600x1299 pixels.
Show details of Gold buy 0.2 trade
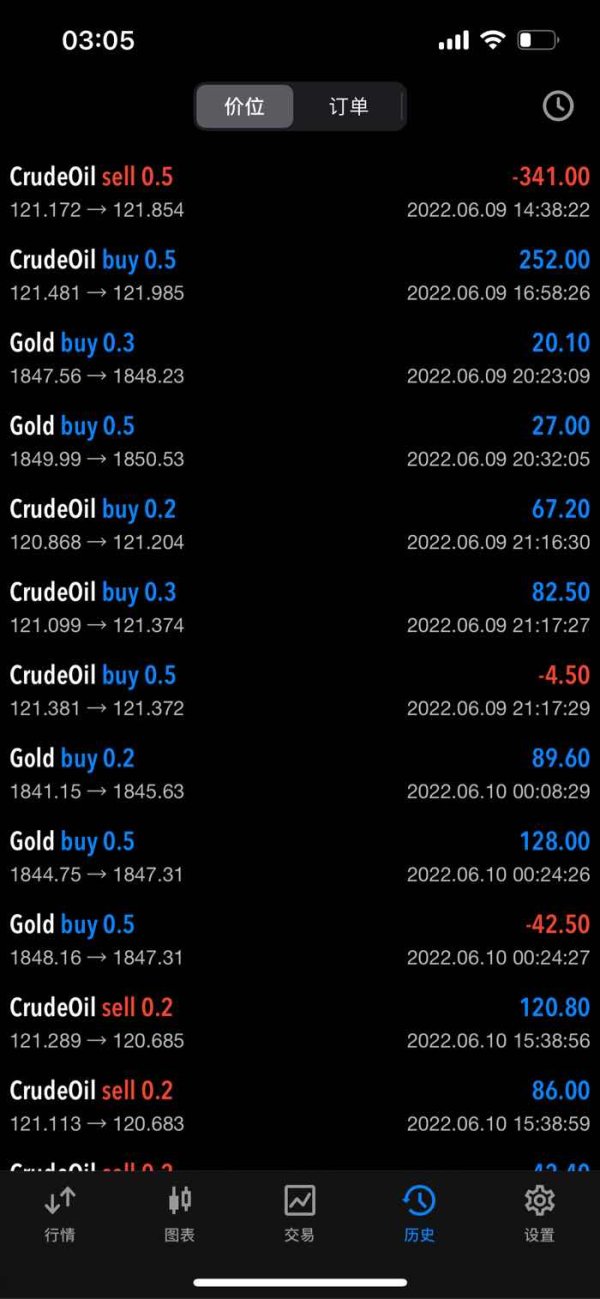pos(300,774)
